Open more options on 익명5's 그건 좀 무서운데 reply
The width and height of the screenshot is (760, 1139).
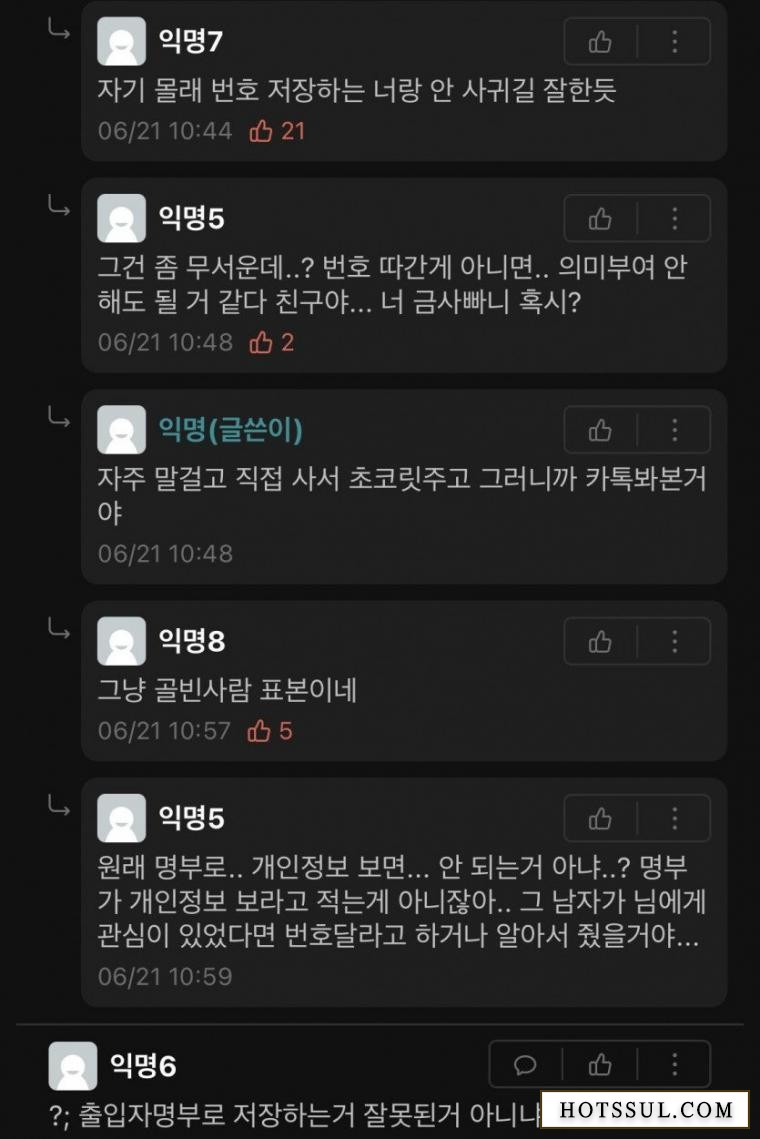pyautogui.click(x=675, y=219)
